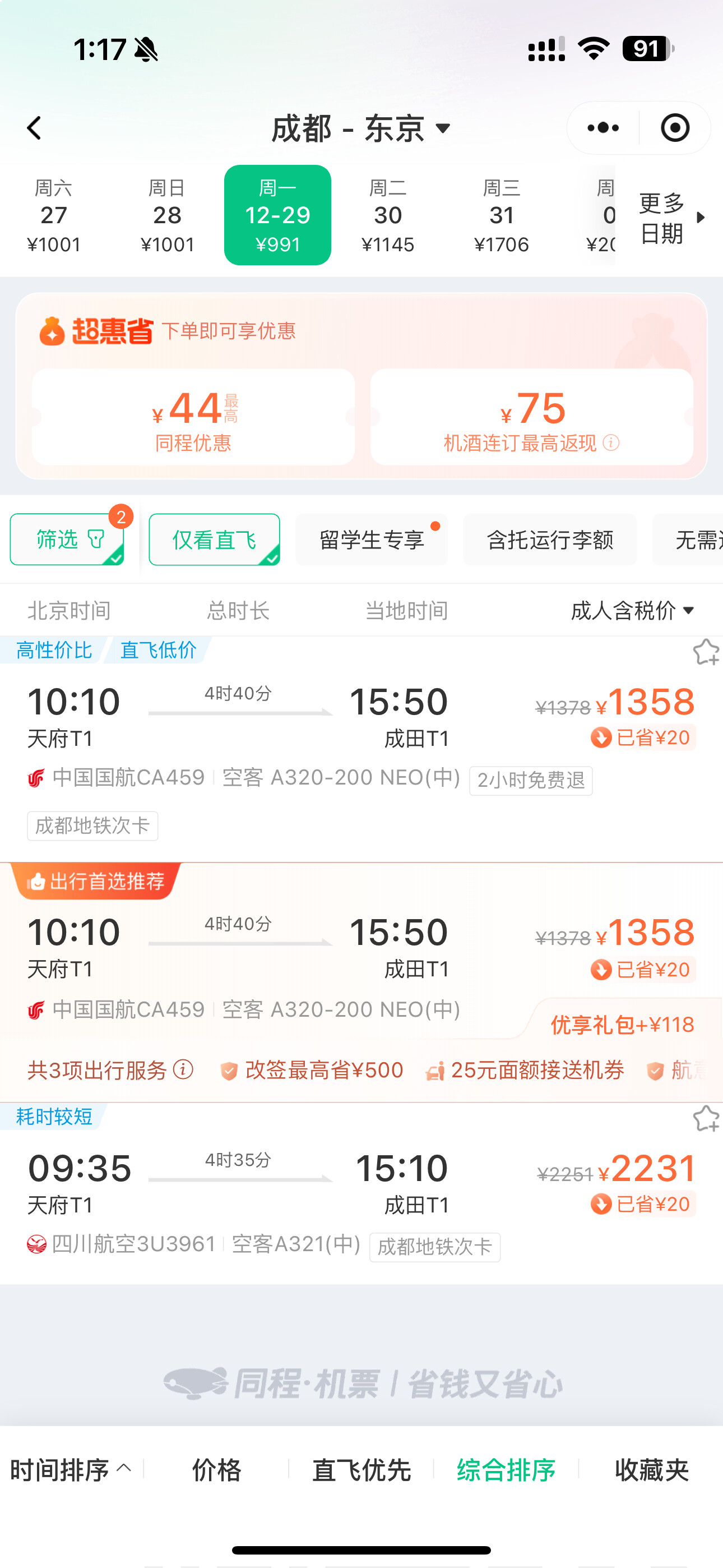Toggle the 仅看直飞 filter chip
This screenshot has width=723, height=1568.
(x=214, y=539)
